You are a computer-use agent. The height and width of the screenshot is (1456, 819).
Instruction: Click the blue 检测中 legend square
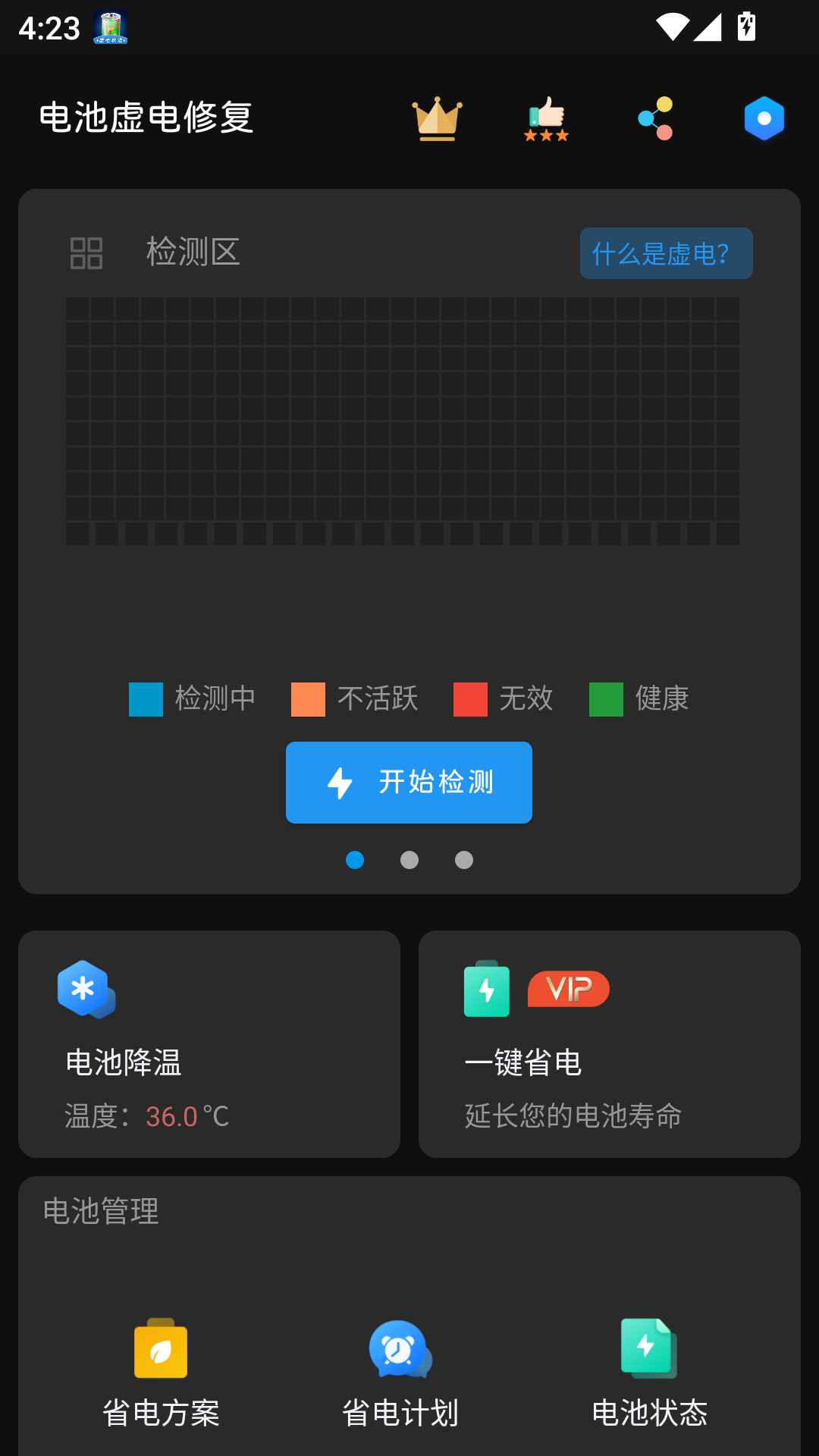[145, 699]
